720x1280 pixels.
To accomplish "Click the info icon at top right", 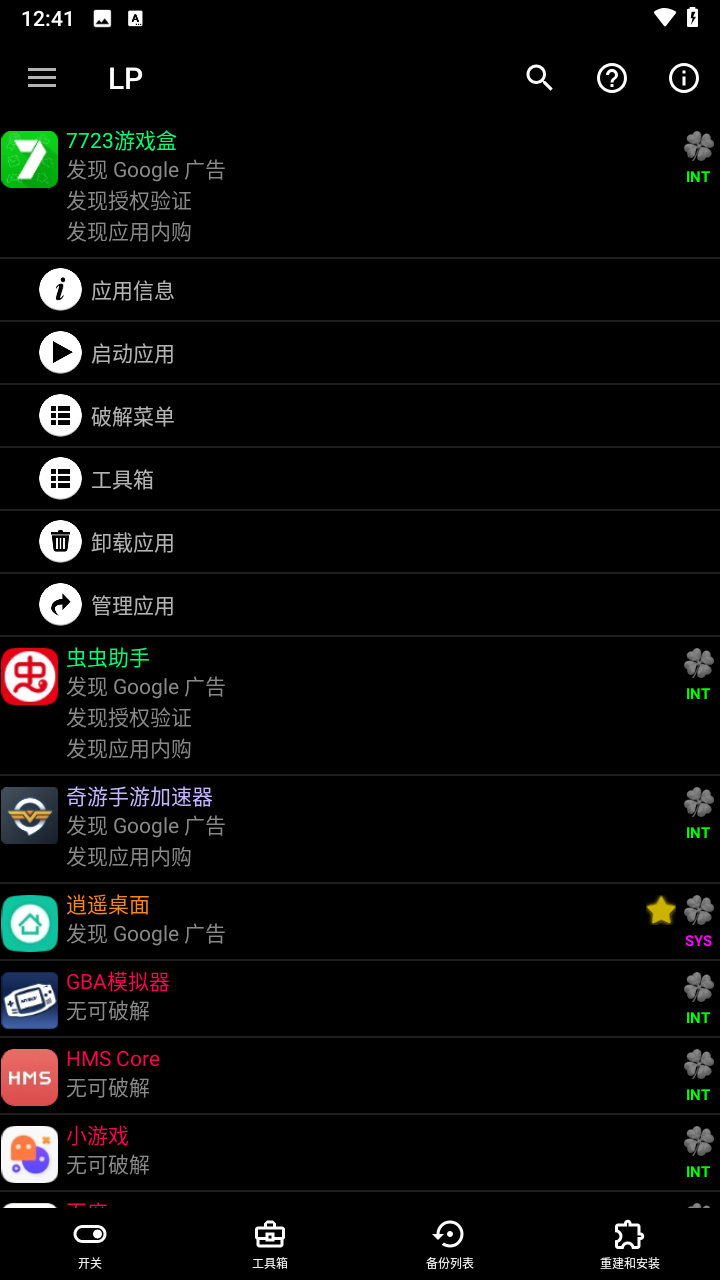I will [684, 78].
